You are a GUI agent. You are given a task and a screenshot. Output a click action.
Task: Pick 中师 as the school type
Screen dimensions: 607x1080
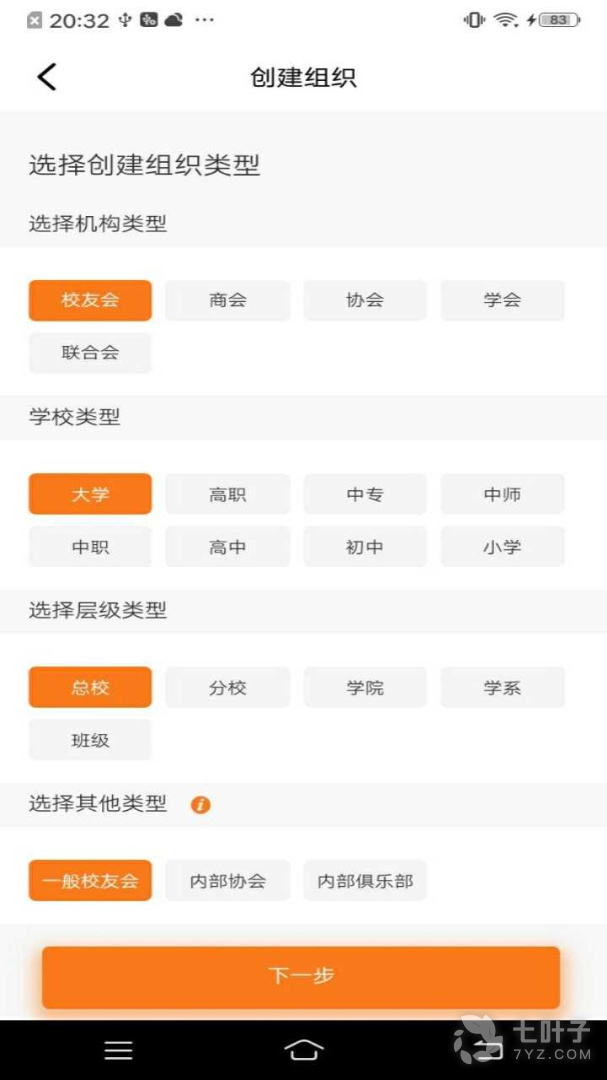[x=502, y=494]
